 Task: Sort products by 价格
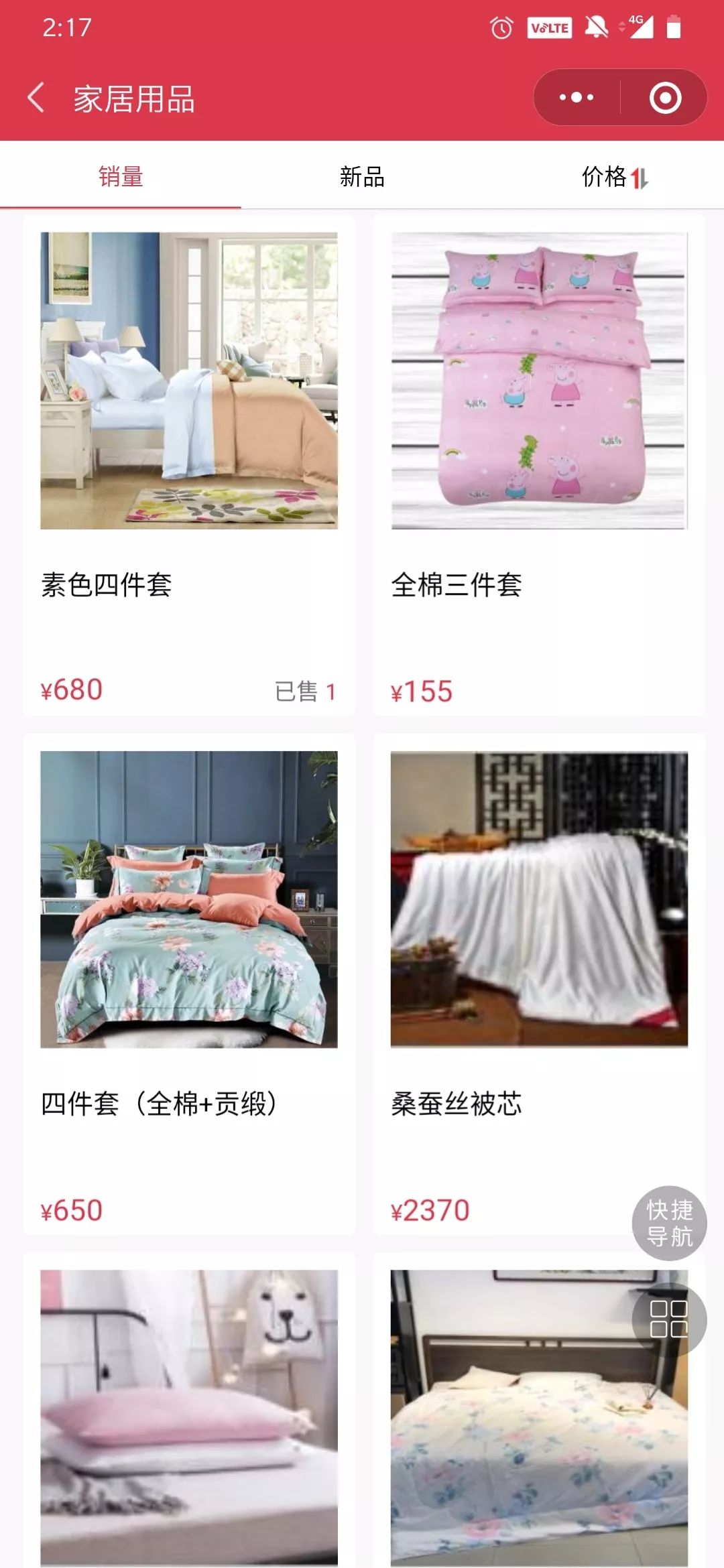pyautogui.click(x=614, y=177)
